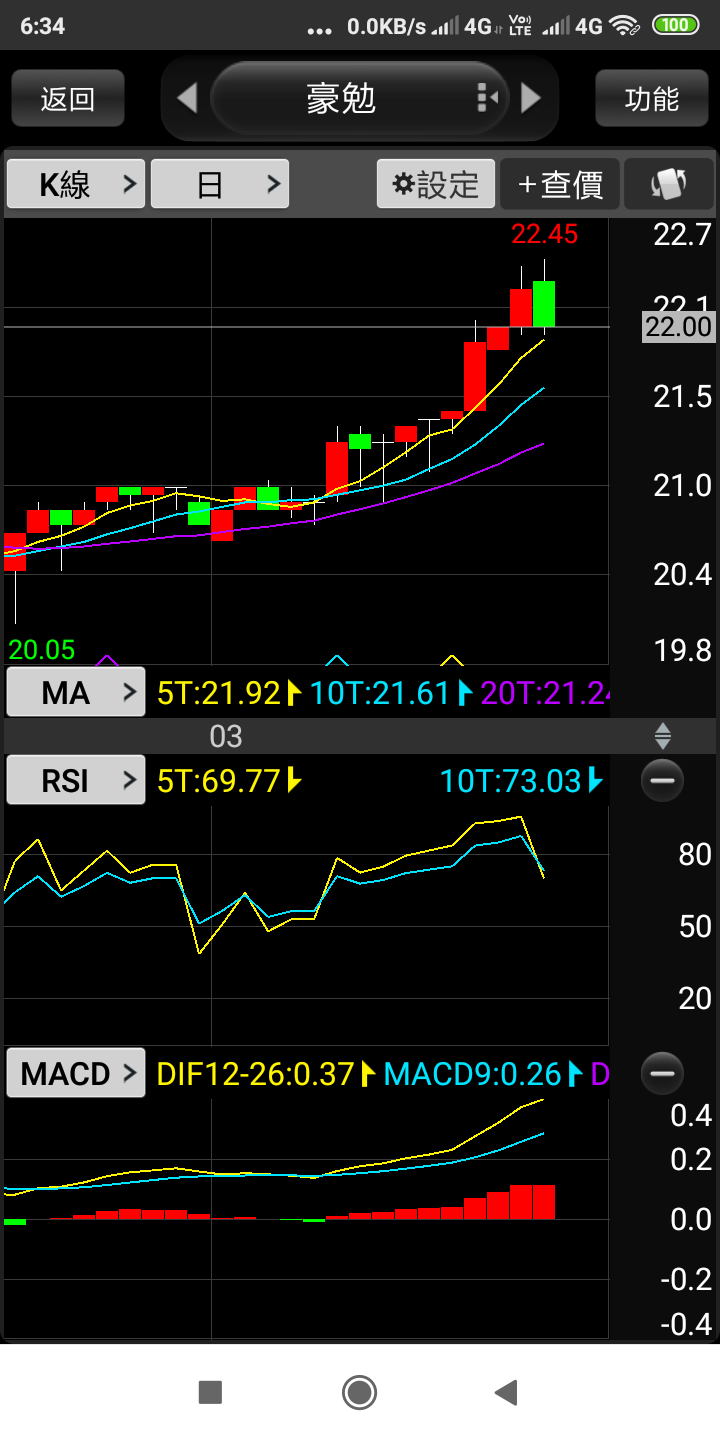Image resolution: width=720 pixels, height=1440 pixels.
Task: Tap the 返回 back button
Action: coord(68,98)
